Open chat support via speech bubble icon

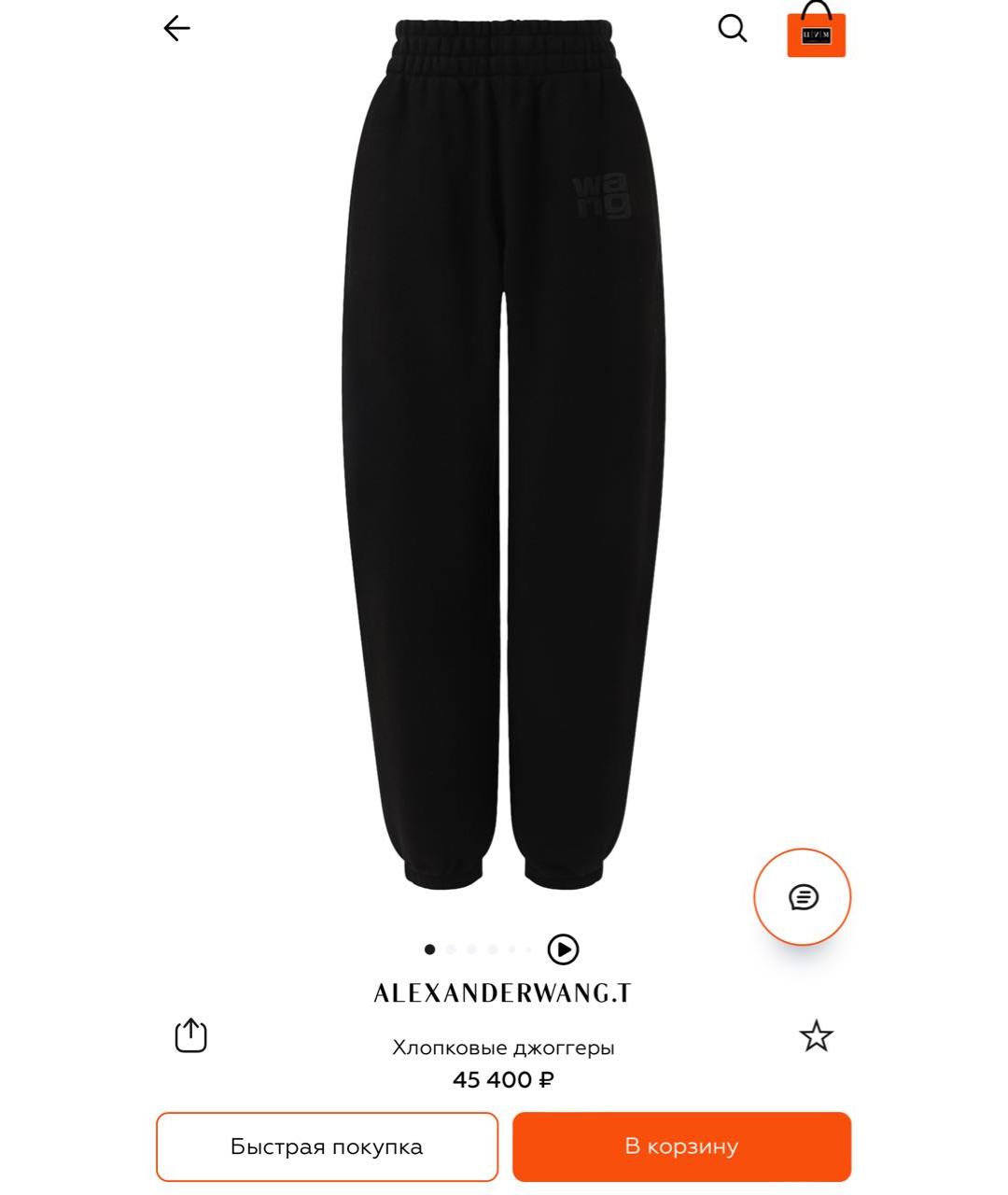802,896
